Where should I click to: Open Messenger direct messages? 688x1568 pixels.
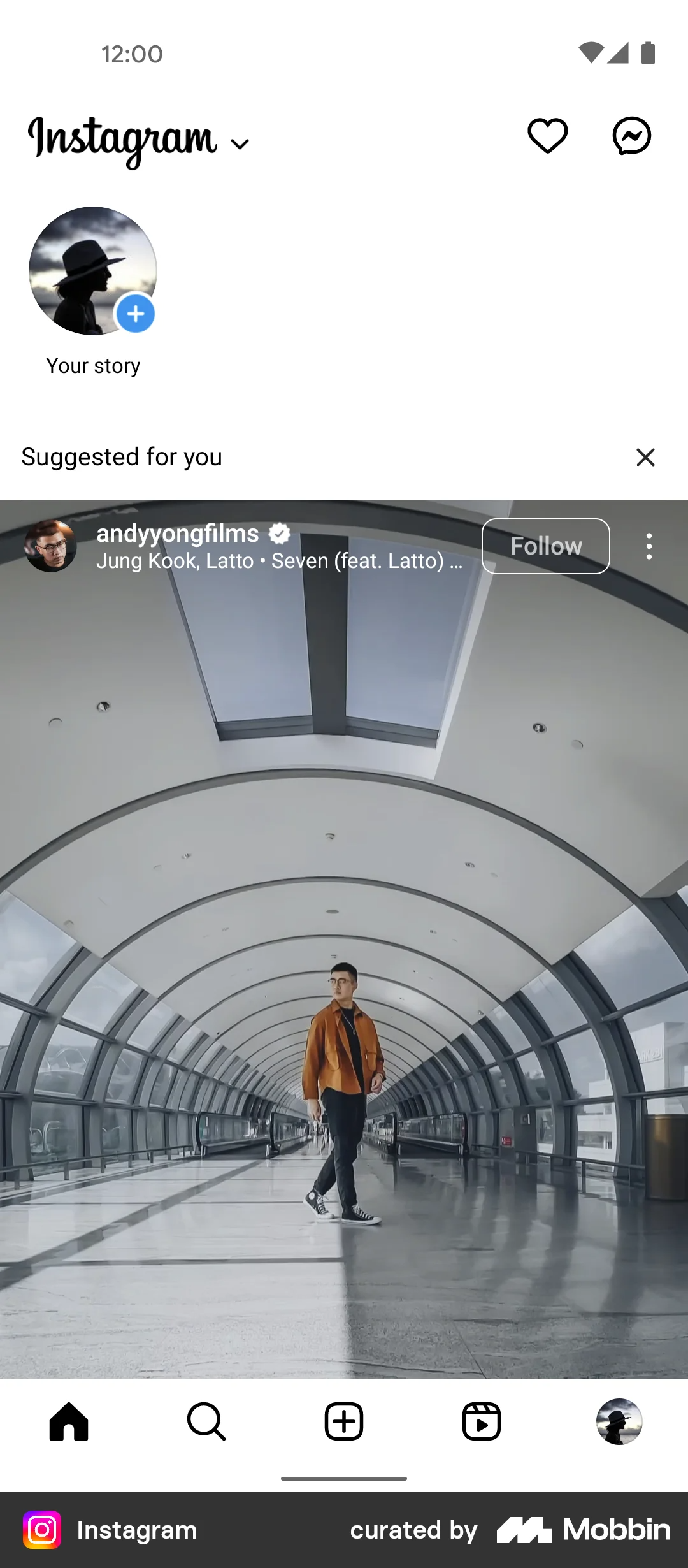pyautogui.click(x=631, y=136)
